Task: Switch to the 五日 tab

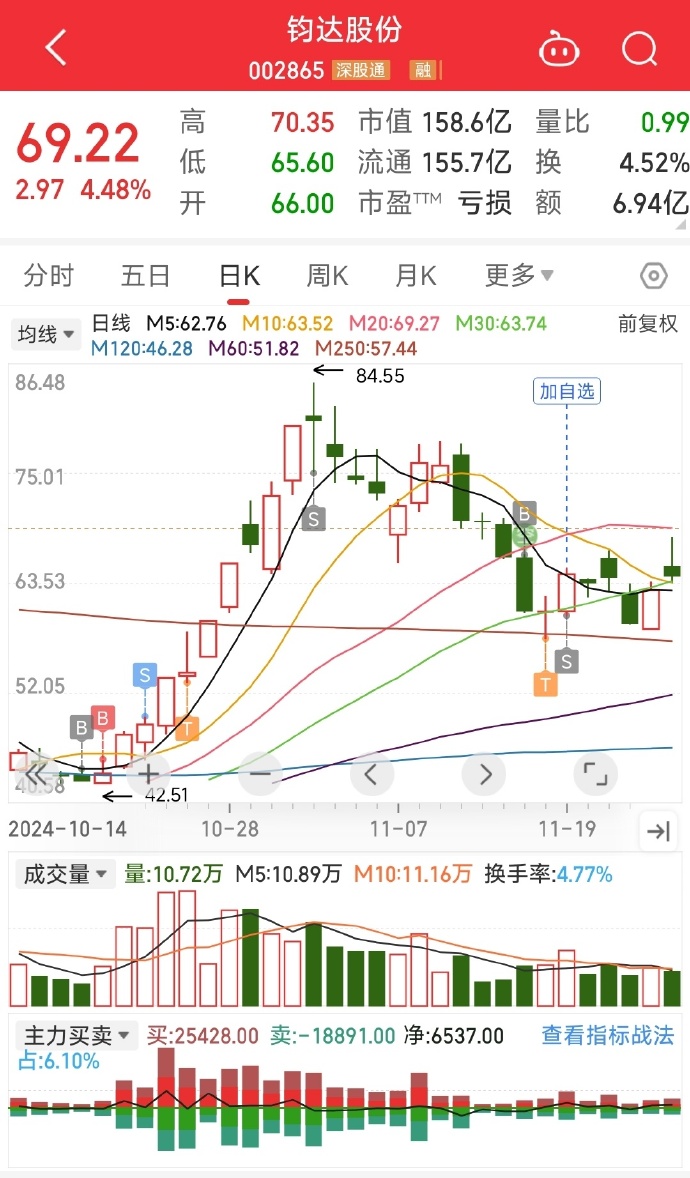Action: click(x=146, y=276)
